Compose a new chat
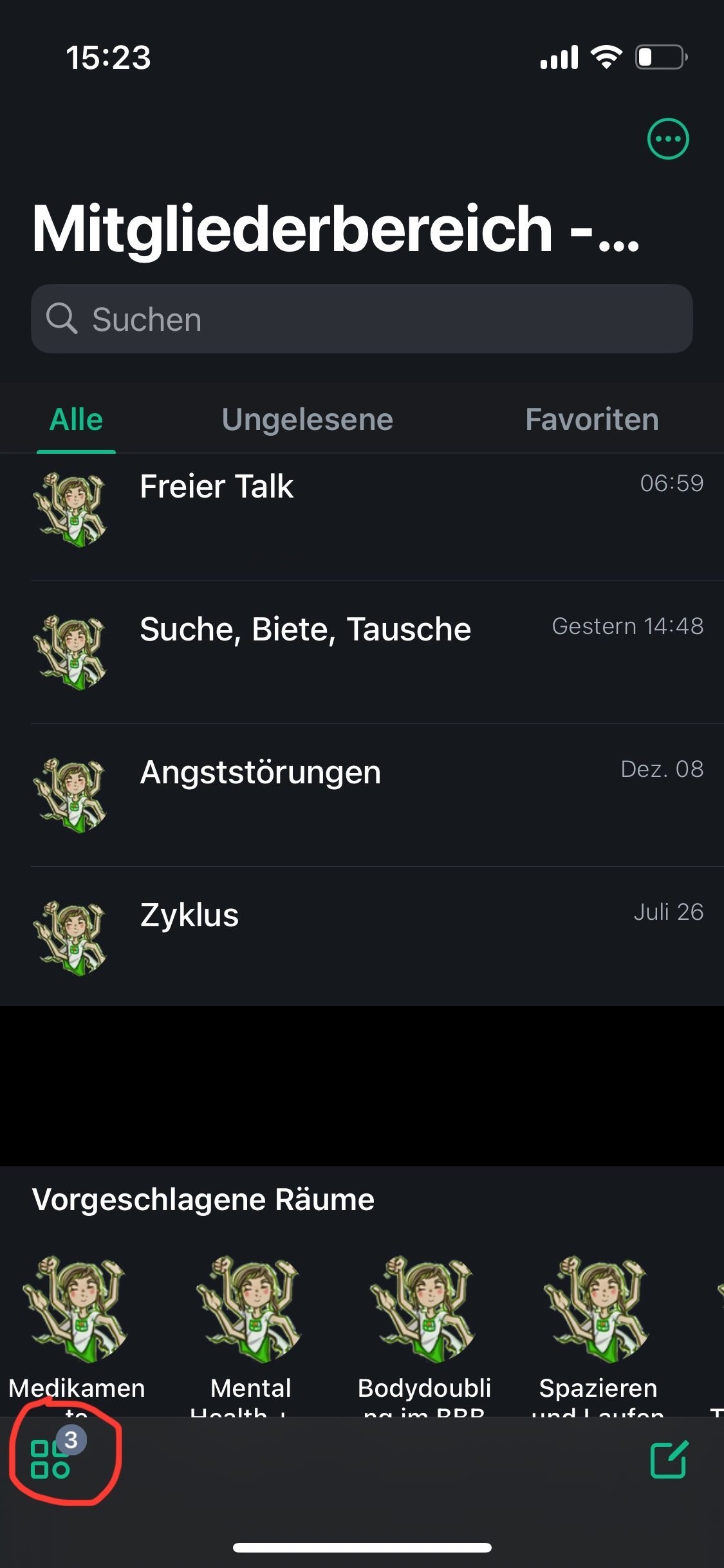Image resolution: width=724 pixels, height=1568 pixels. point(669,1459)
